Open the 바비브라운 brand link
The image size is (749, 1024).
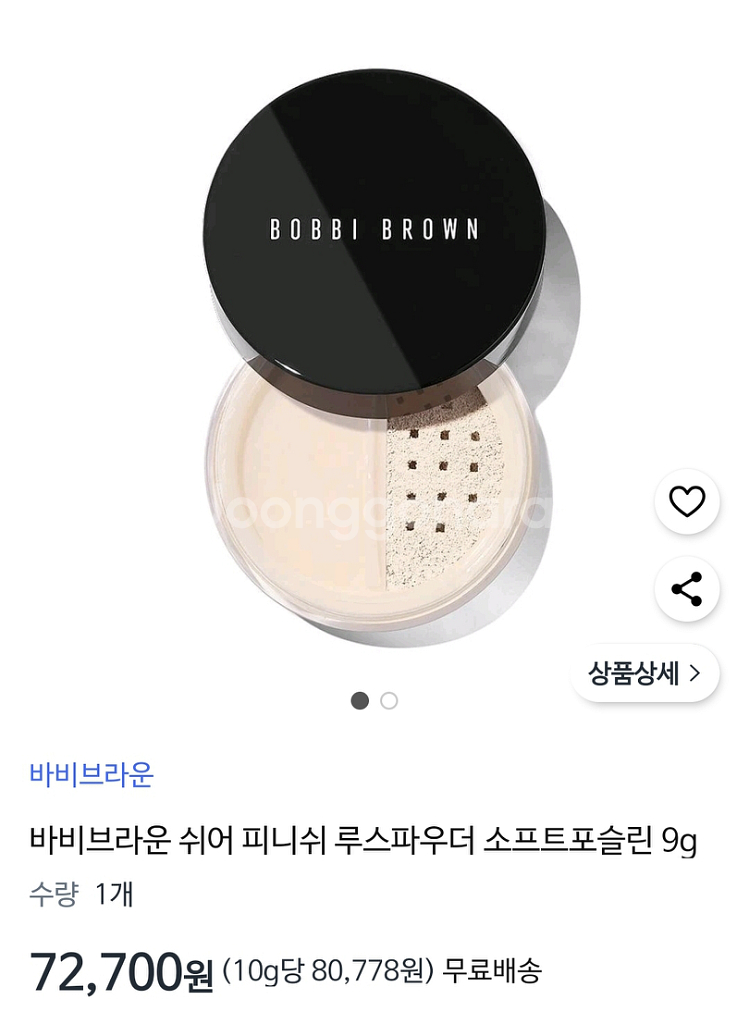pos(92,774)
